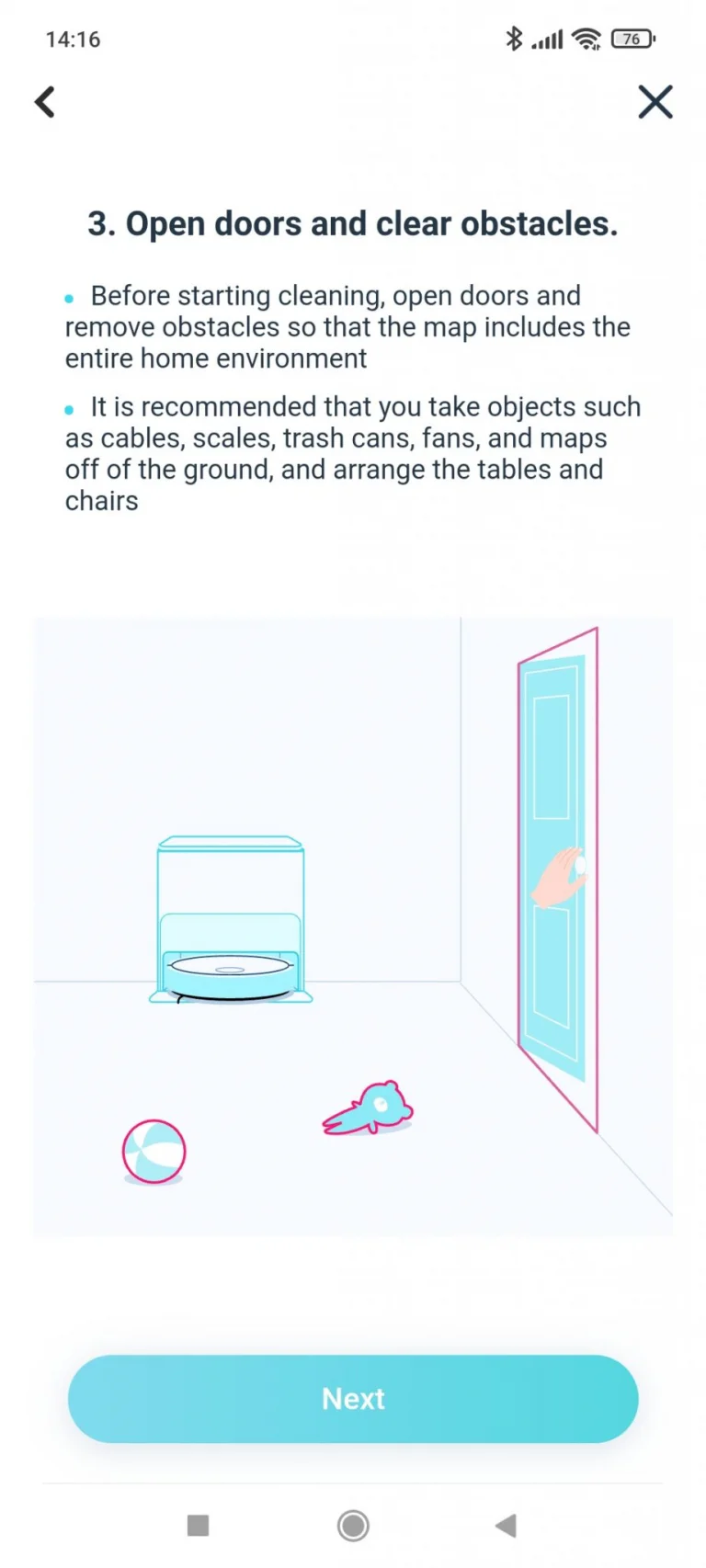Open recent apps from navigation bar

pos(198,1526)
